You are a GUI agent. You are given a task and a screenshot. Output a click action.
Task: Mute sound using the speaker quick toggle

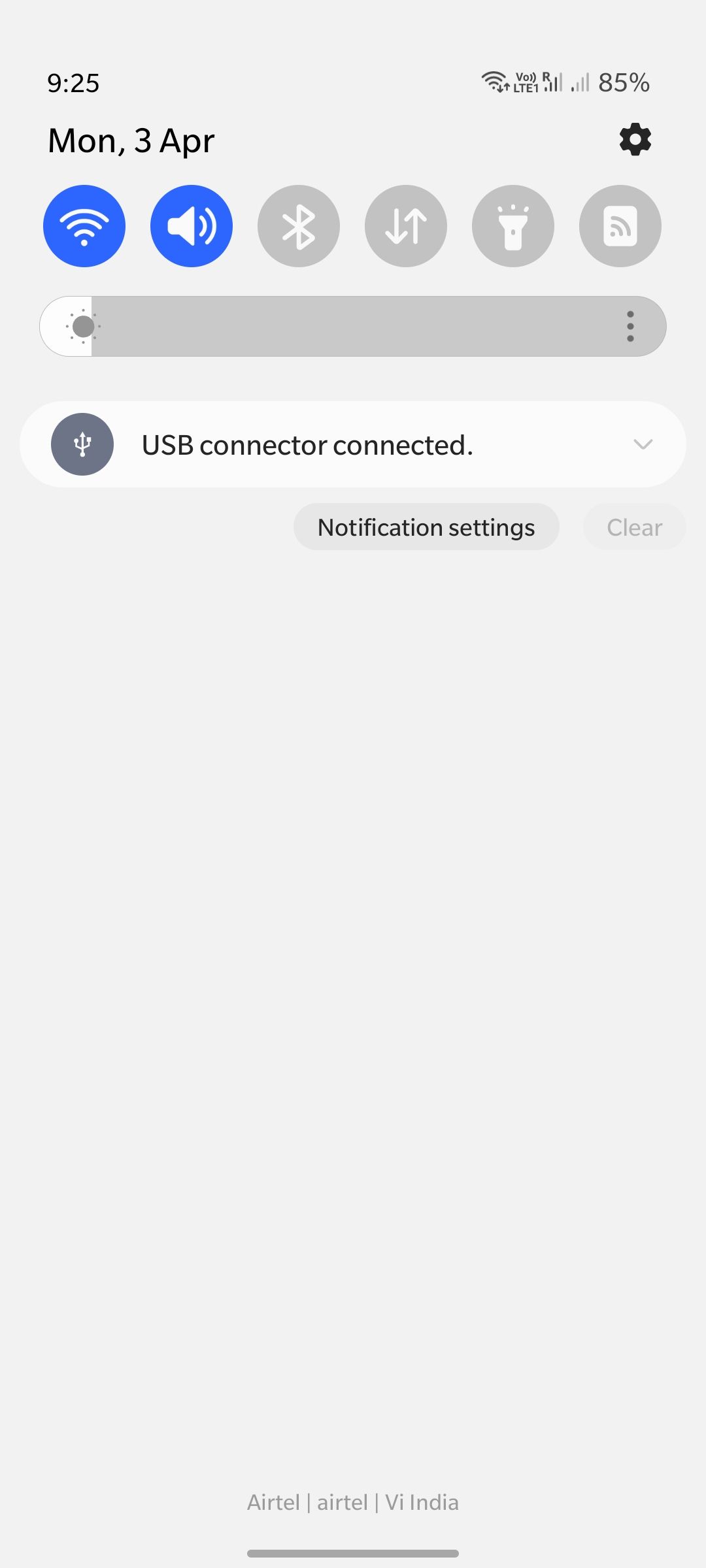point(191,225)
